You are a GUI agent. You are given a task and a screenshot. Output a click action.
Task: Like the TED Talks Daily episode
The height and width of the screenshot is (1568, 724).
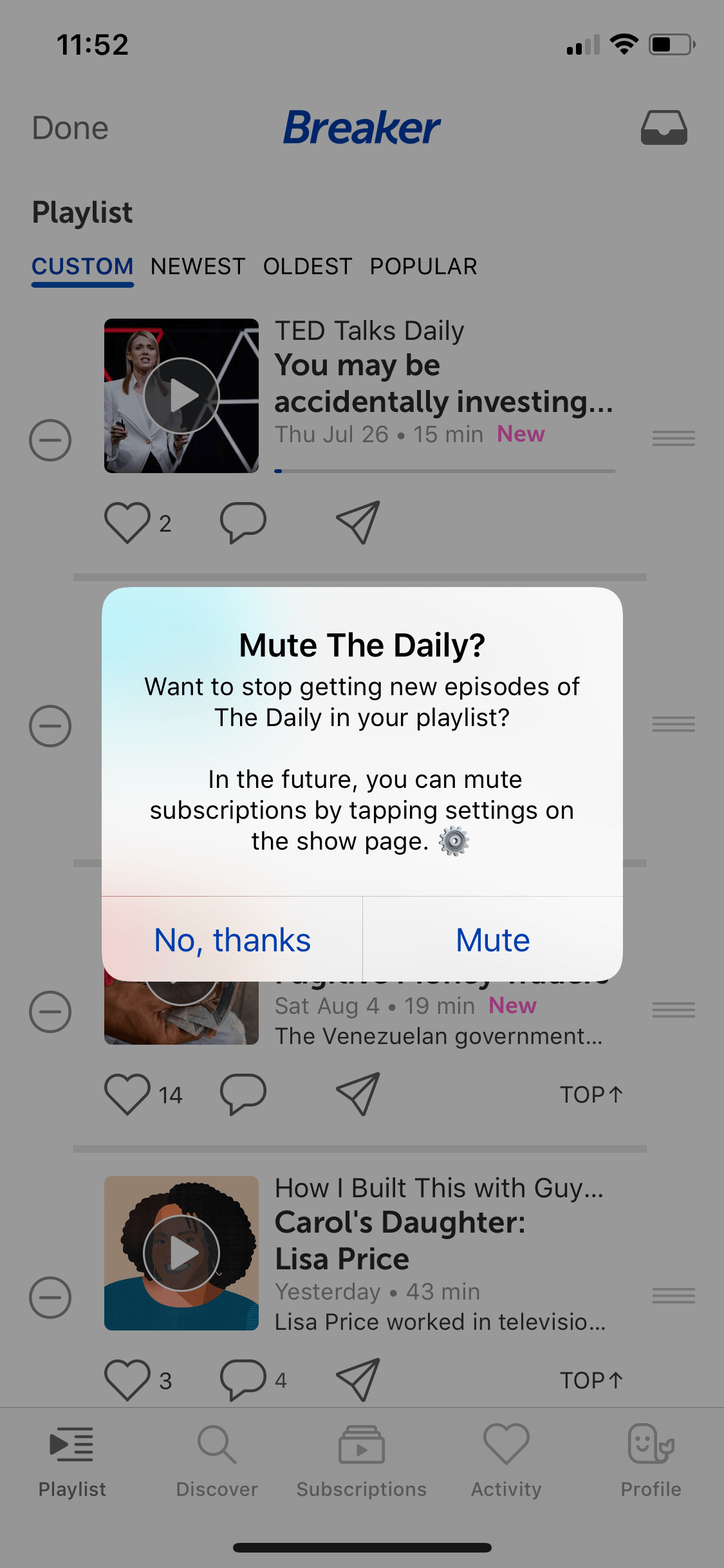[x=127, y=522]
